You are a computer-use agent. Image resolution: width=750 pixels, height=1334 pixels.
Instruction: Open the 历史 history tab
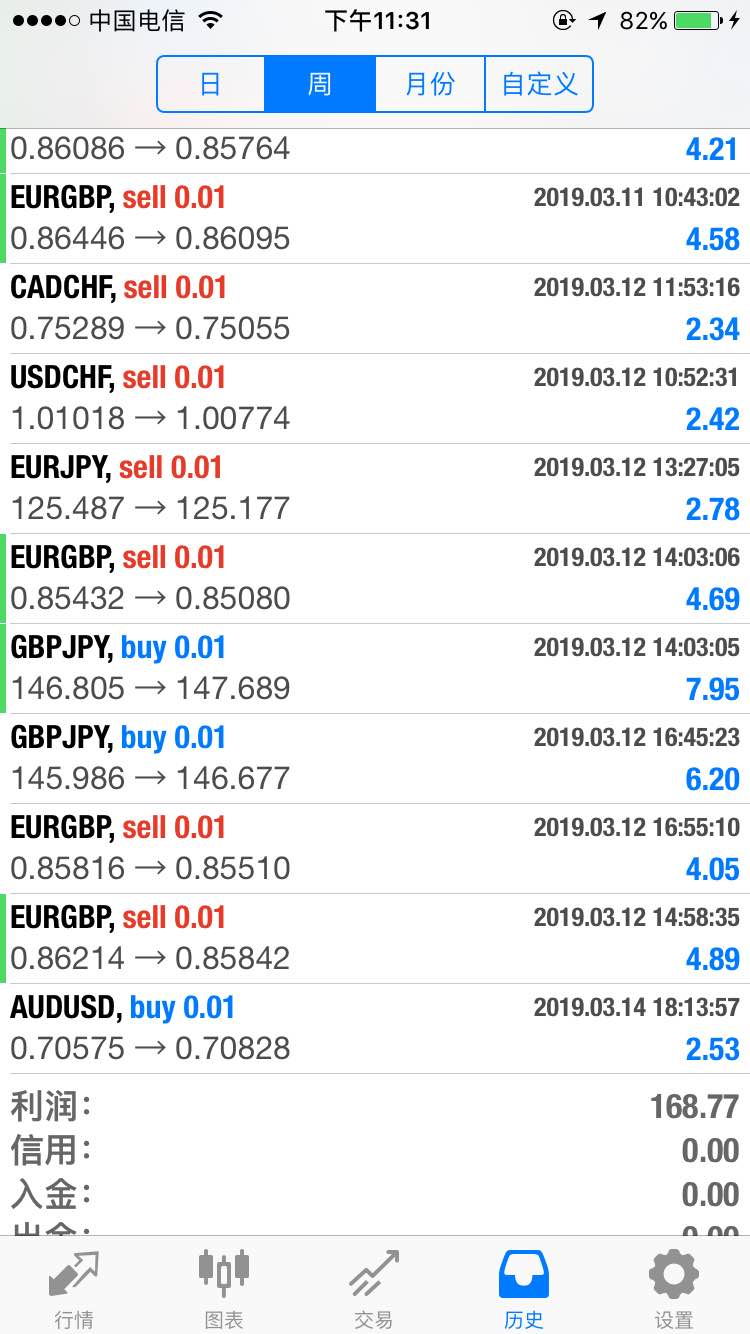524,1287
